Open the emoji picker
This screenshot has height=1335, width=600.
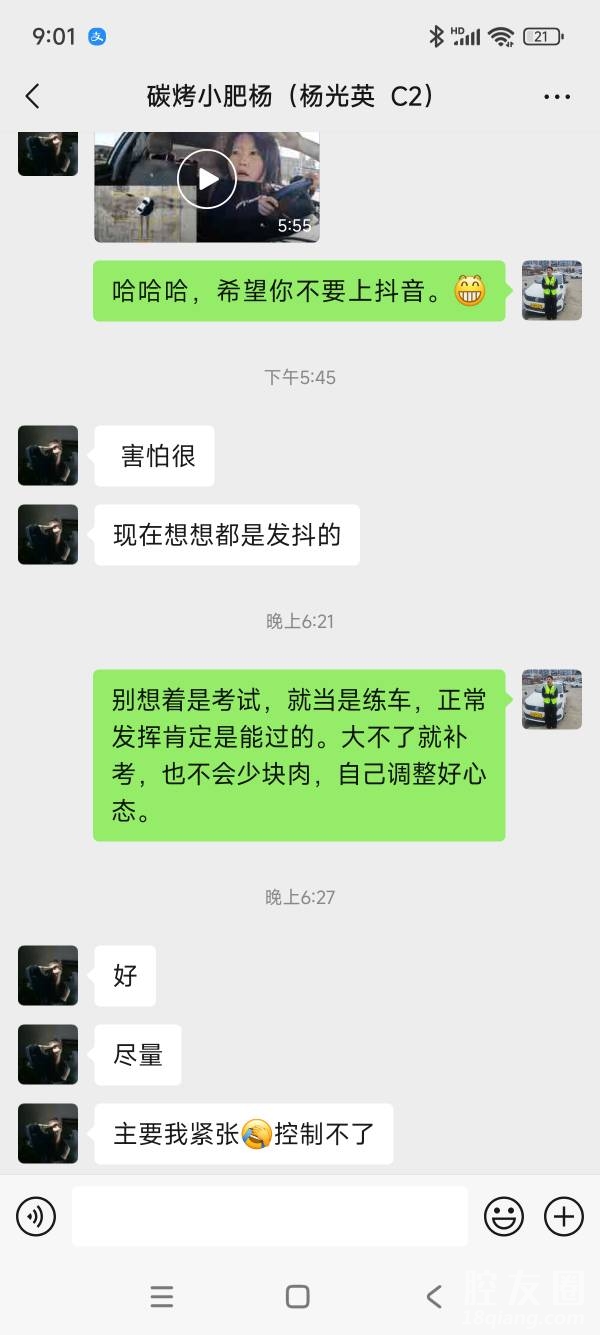(x=504, y=1216)
